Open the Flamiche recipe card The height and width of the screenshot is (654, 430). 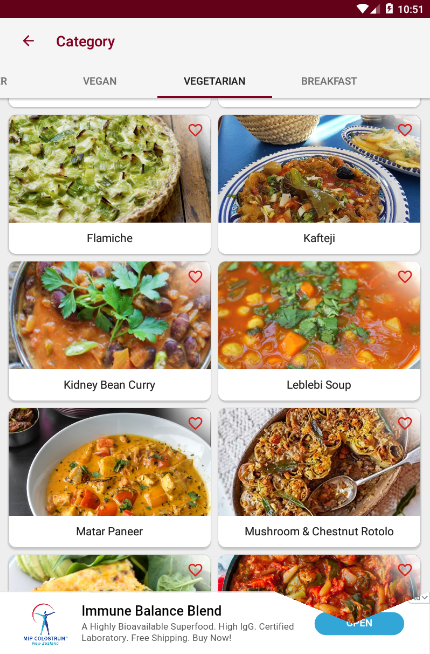(110, 184)
